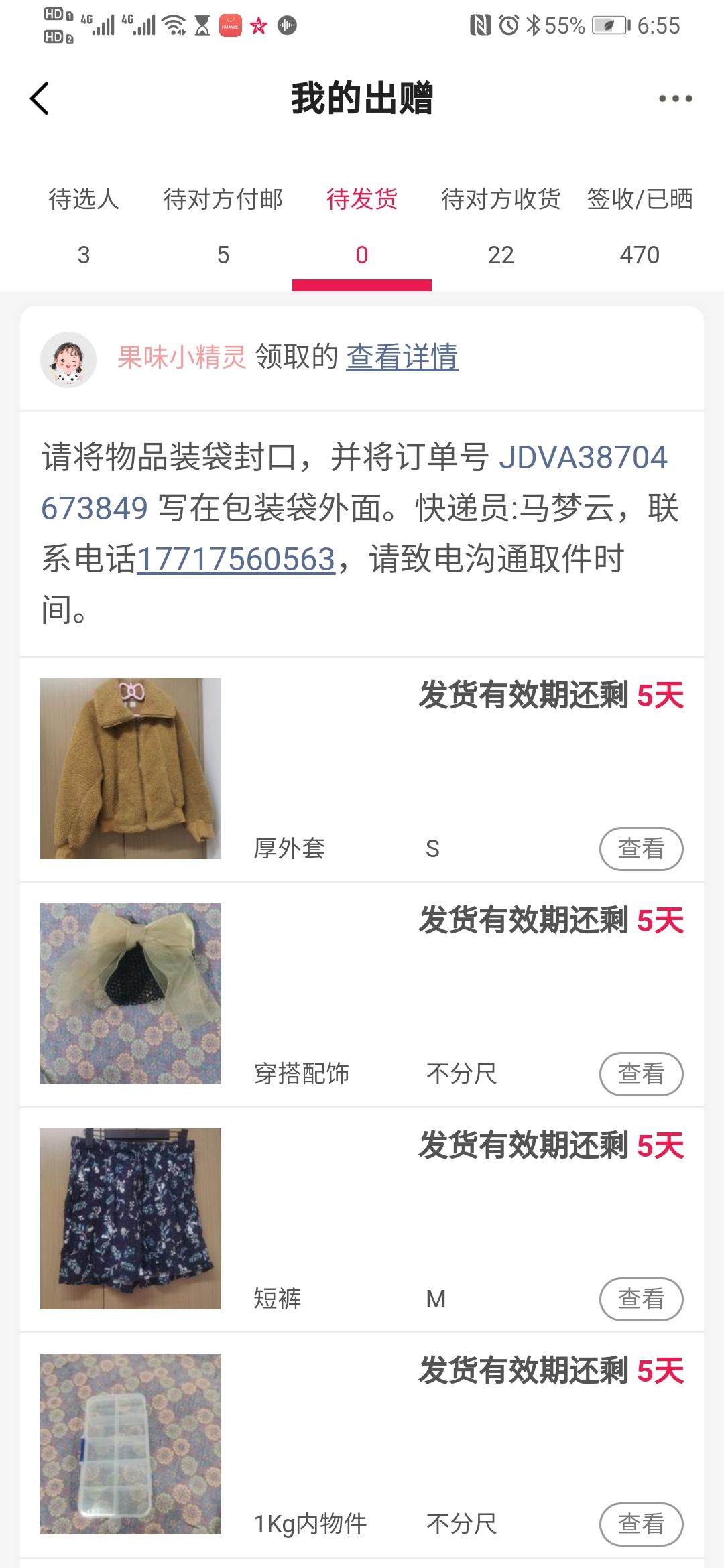Open the brown fleece jacket photo
724x1568 pixels.
click(x=131, y=769)
